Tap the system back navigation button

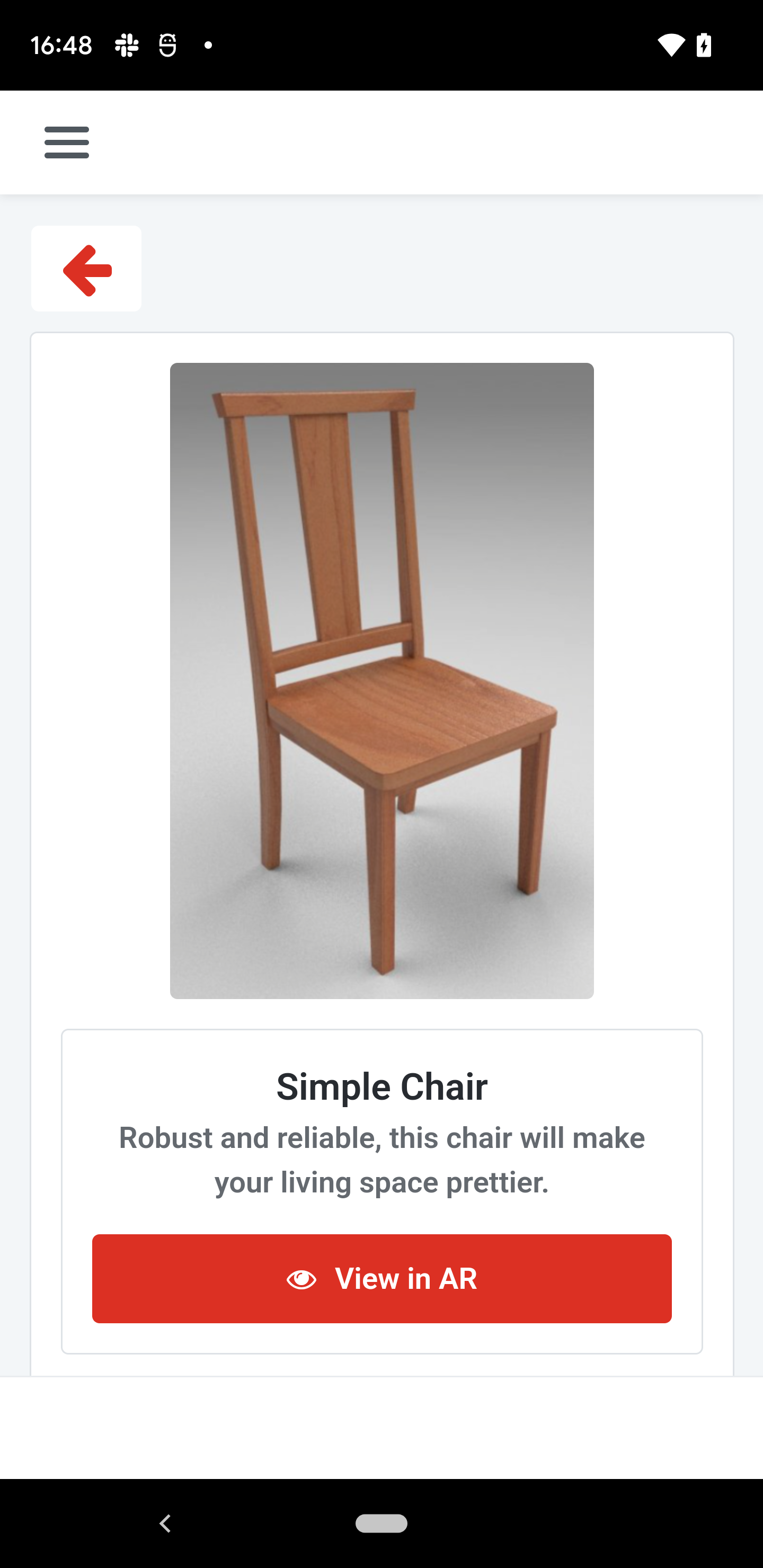click(165, 1523)
